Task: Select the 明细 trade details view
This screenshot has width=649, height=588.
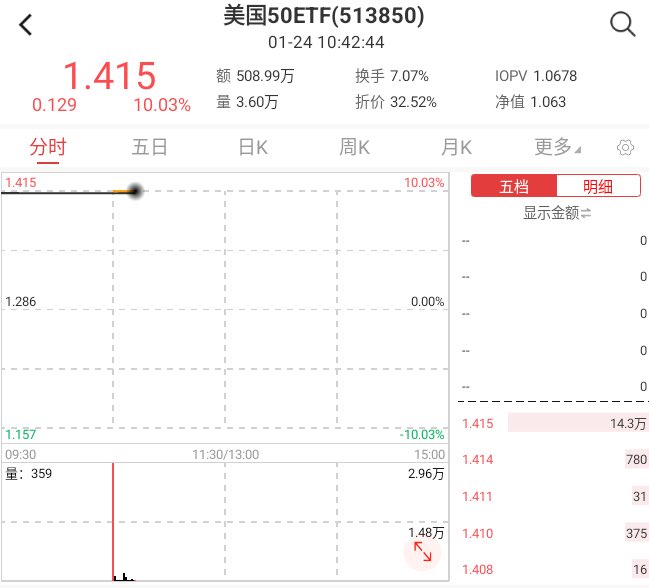Action: pos(598,186)
